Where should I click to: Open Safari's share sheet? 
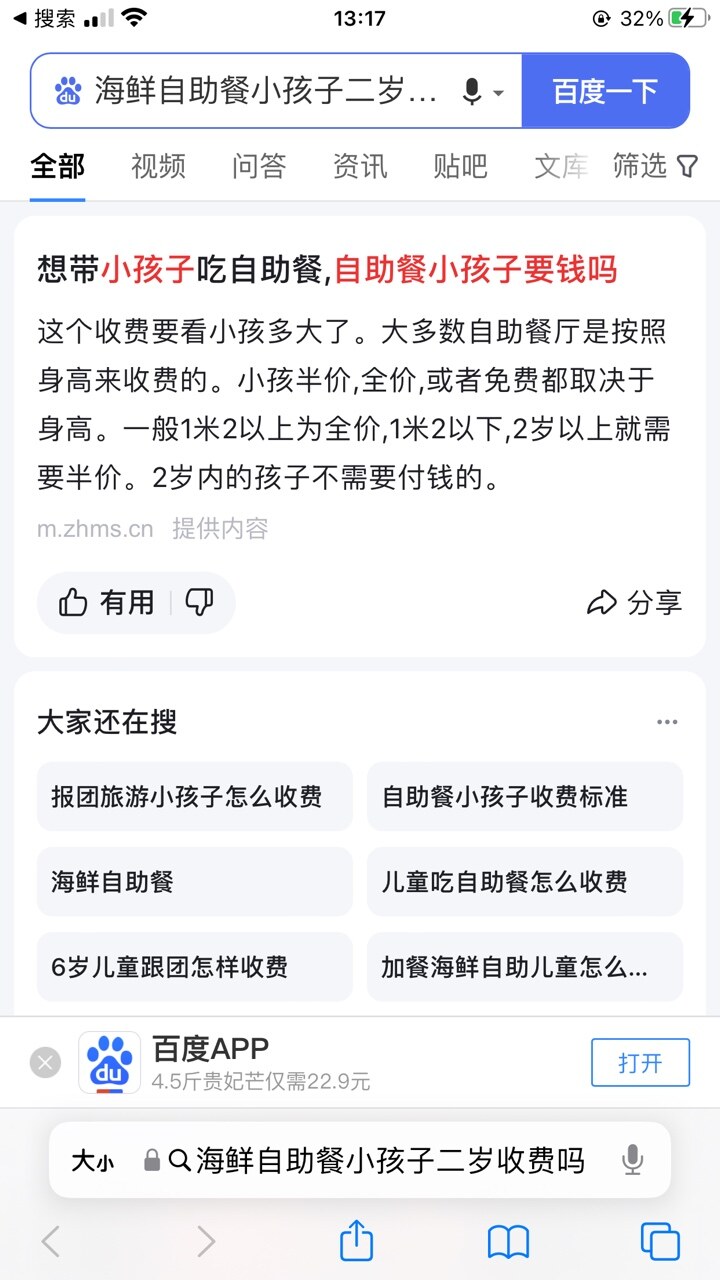(356, 1242)
